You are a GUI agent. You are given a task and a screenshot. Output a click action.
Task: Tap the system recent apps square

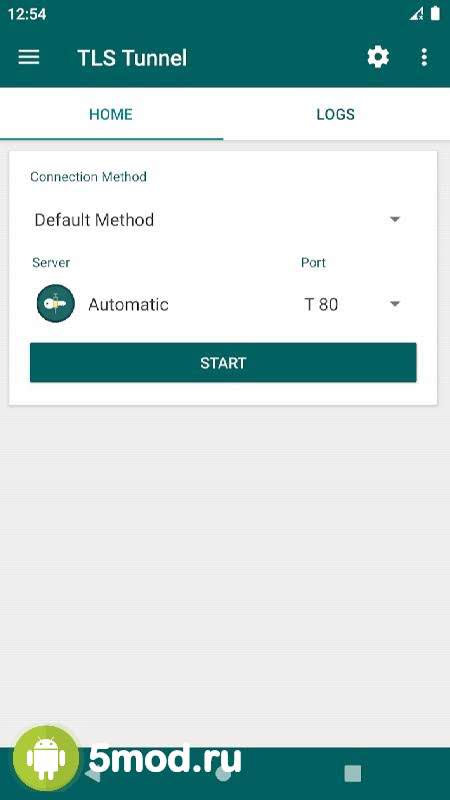point(353,773)
